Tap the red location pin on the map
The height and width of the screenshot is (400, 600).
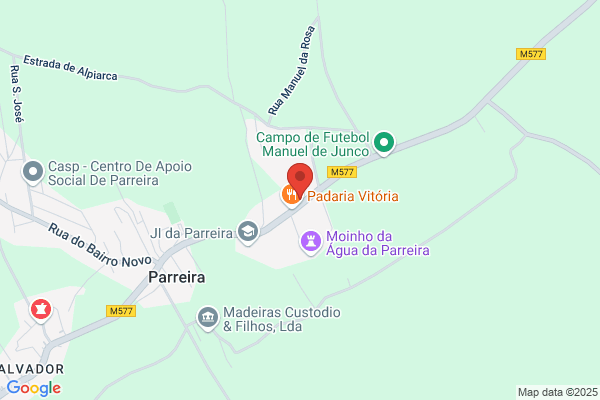[x=300, y=180]
